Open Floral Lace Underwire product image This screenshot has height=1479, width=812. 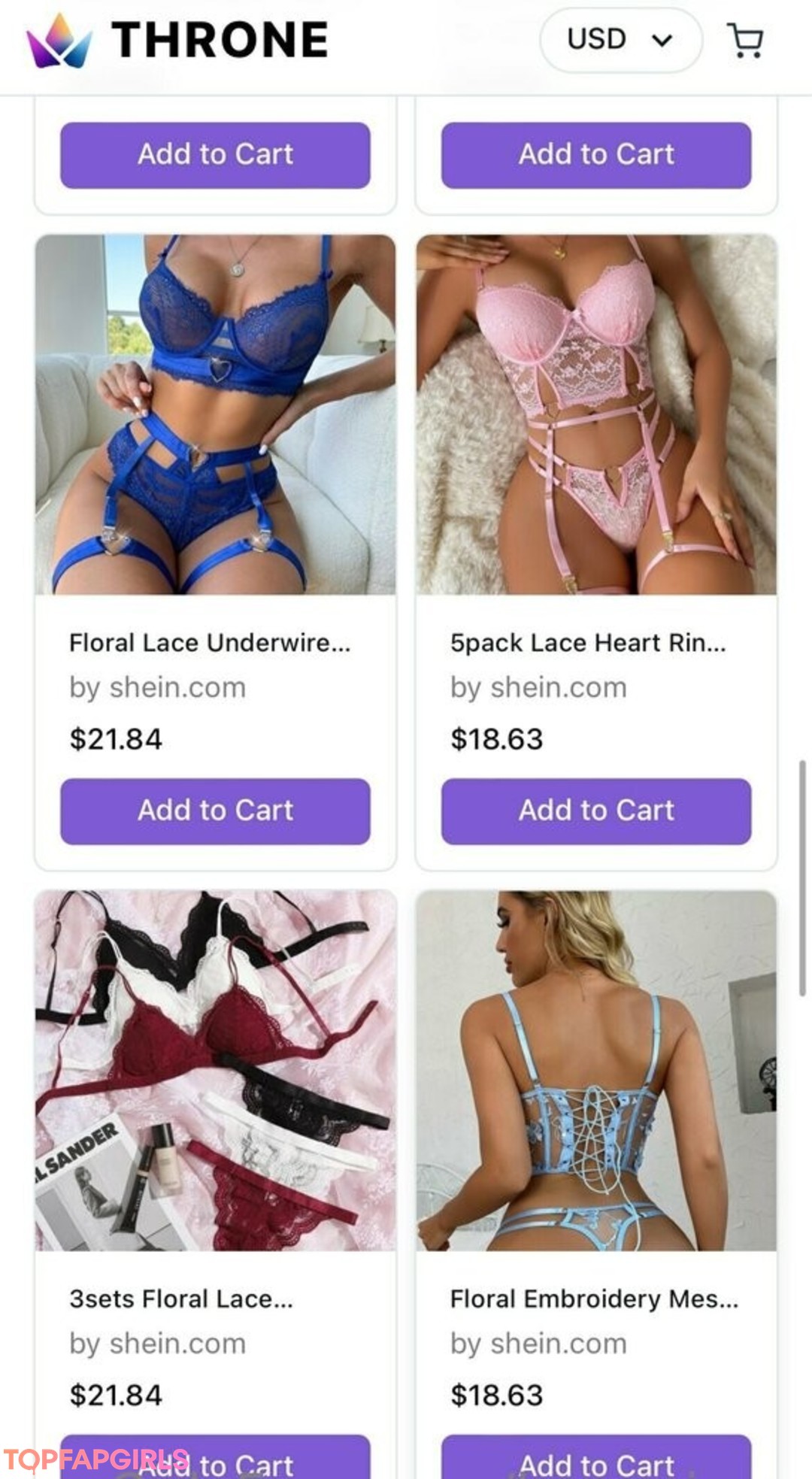(215, 414)
